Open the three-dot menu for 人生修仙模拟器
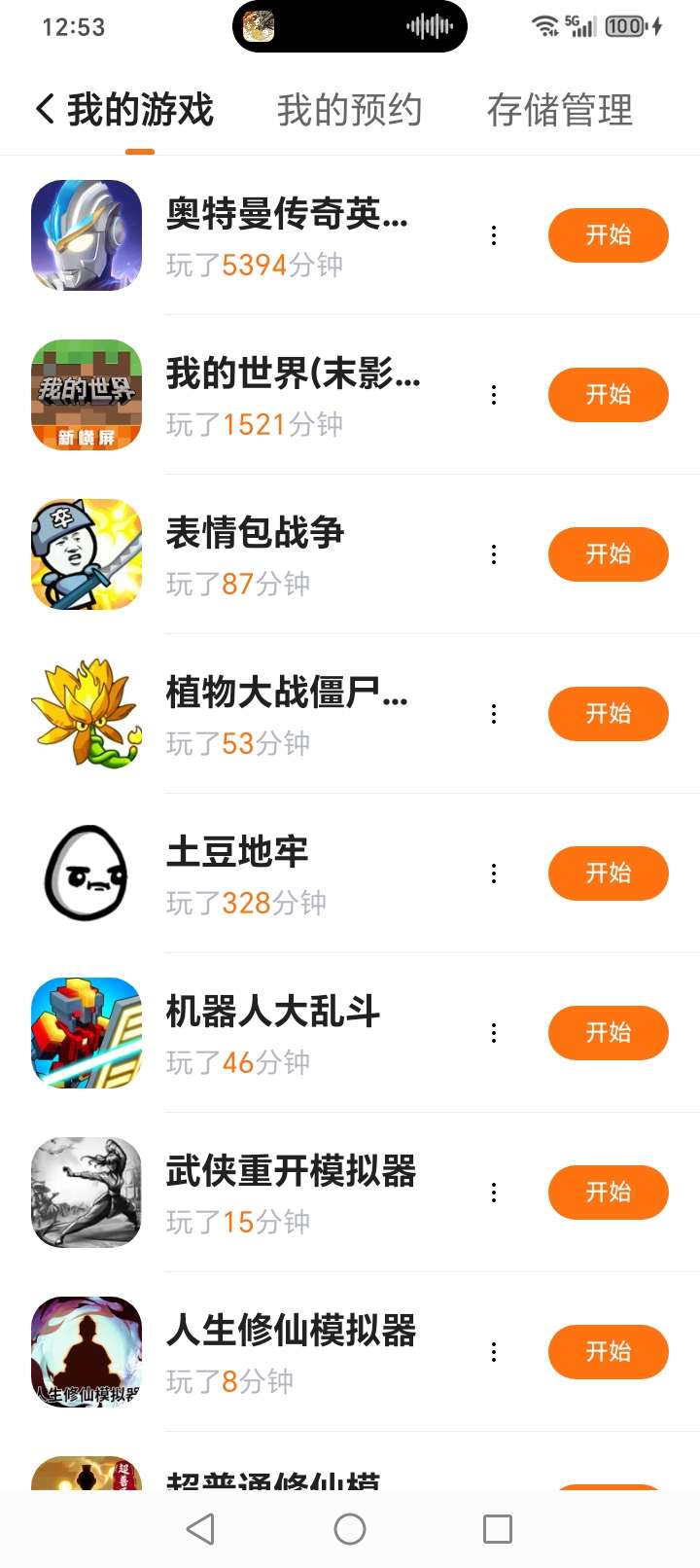Screen dimensions: 700x1568 point(494,1352)
